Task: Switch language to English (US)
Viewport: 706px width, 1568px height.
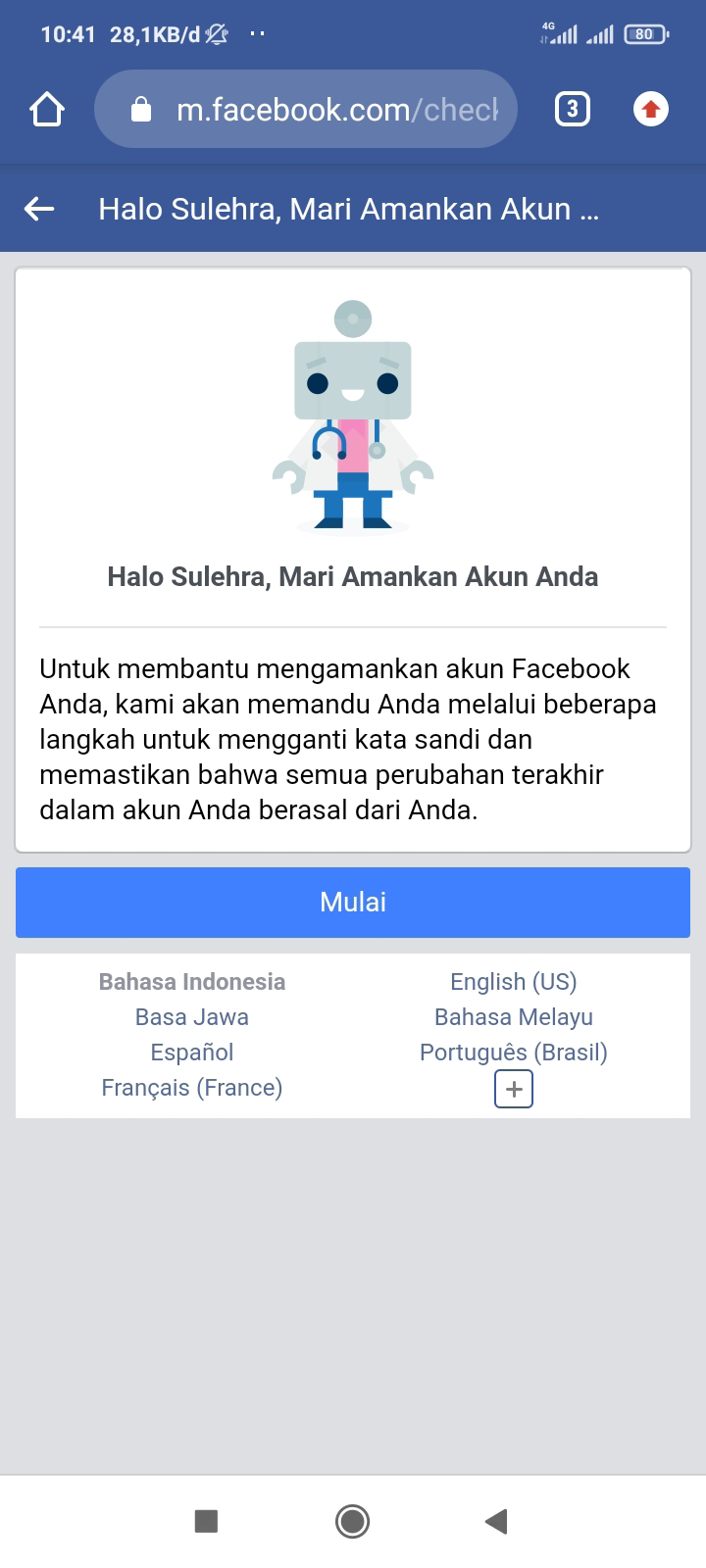Action: click(514, 982)
